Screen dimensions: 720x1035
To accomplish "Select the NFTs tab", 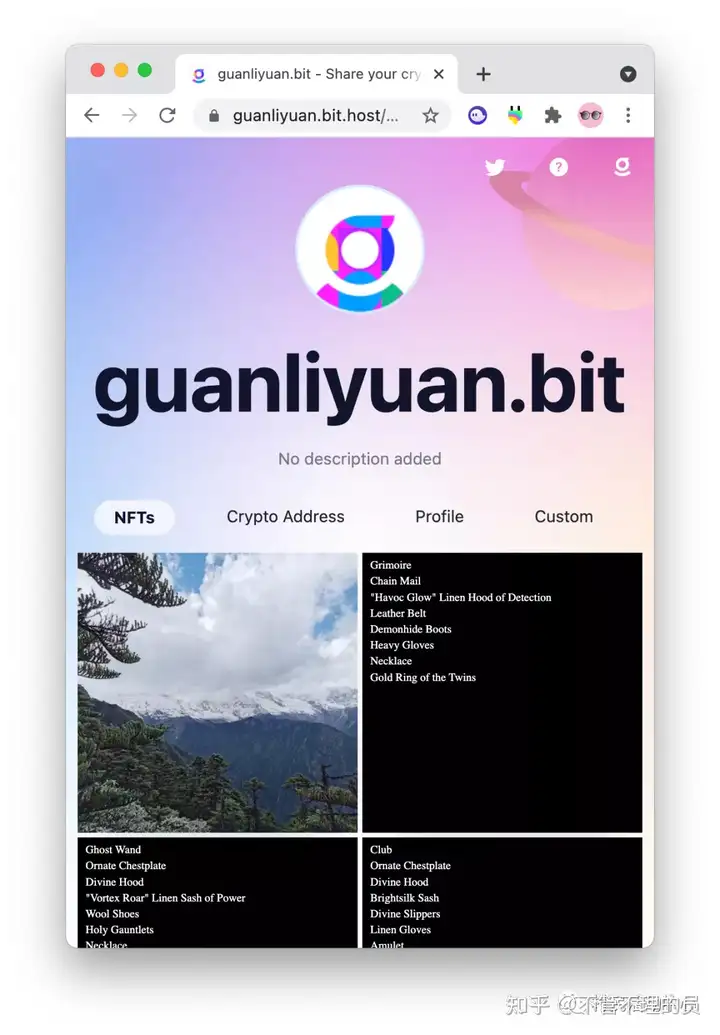I will 134,517.
